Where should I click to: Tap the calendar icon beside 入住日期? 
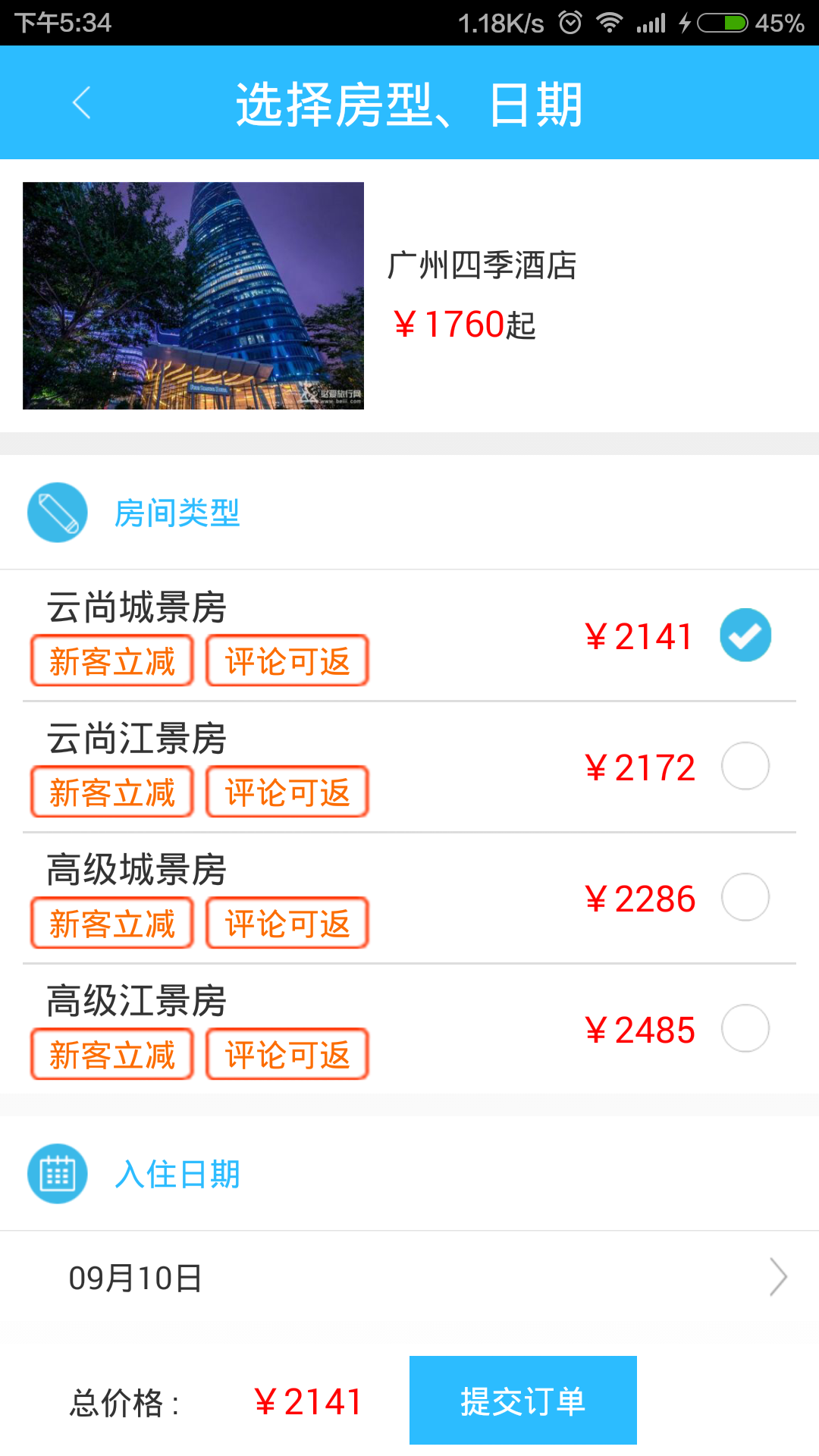pyautogui.click(x=57, y=1172)
